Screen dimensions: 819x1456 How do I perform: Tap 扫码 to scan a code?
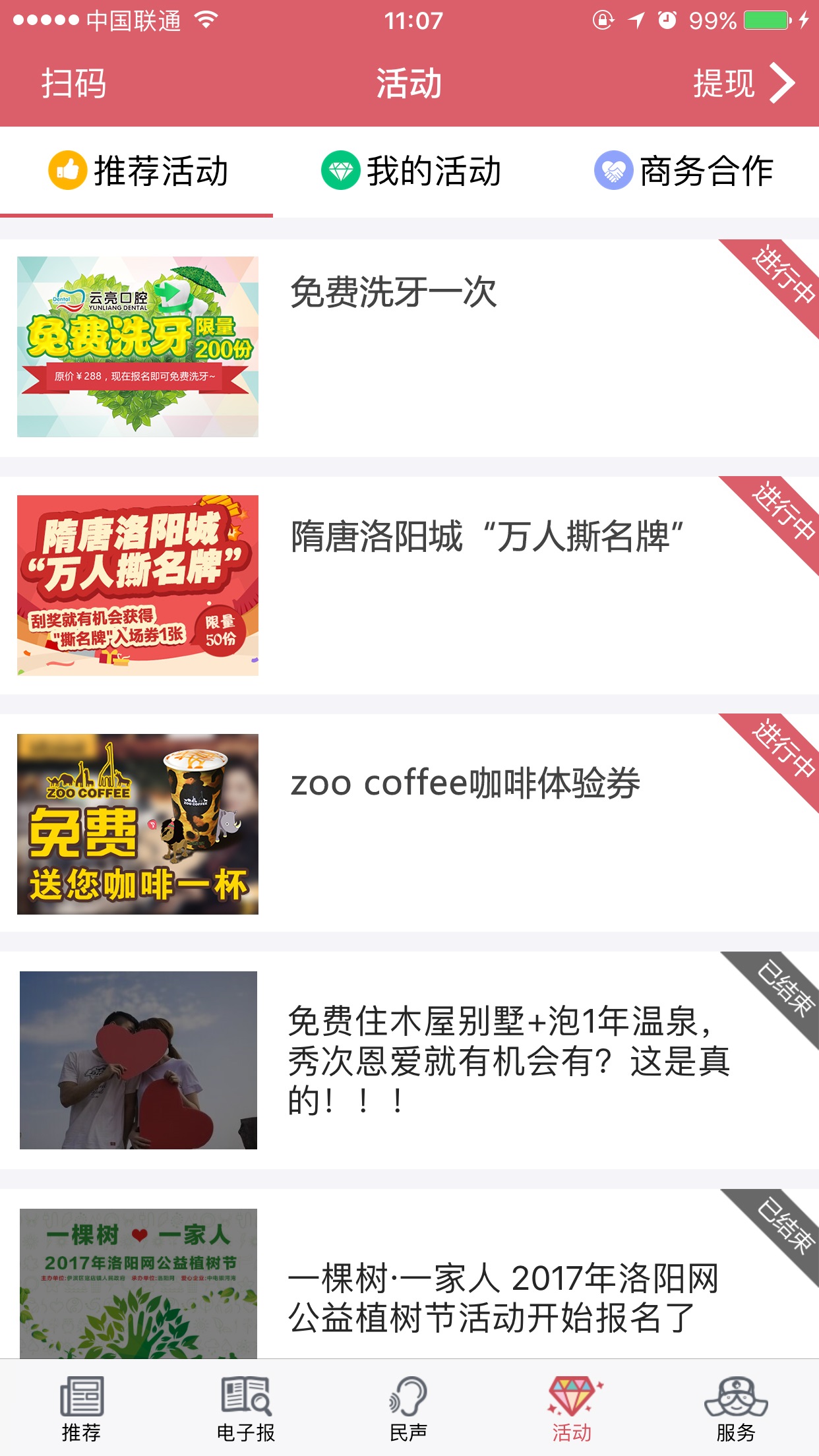[74, 84]
